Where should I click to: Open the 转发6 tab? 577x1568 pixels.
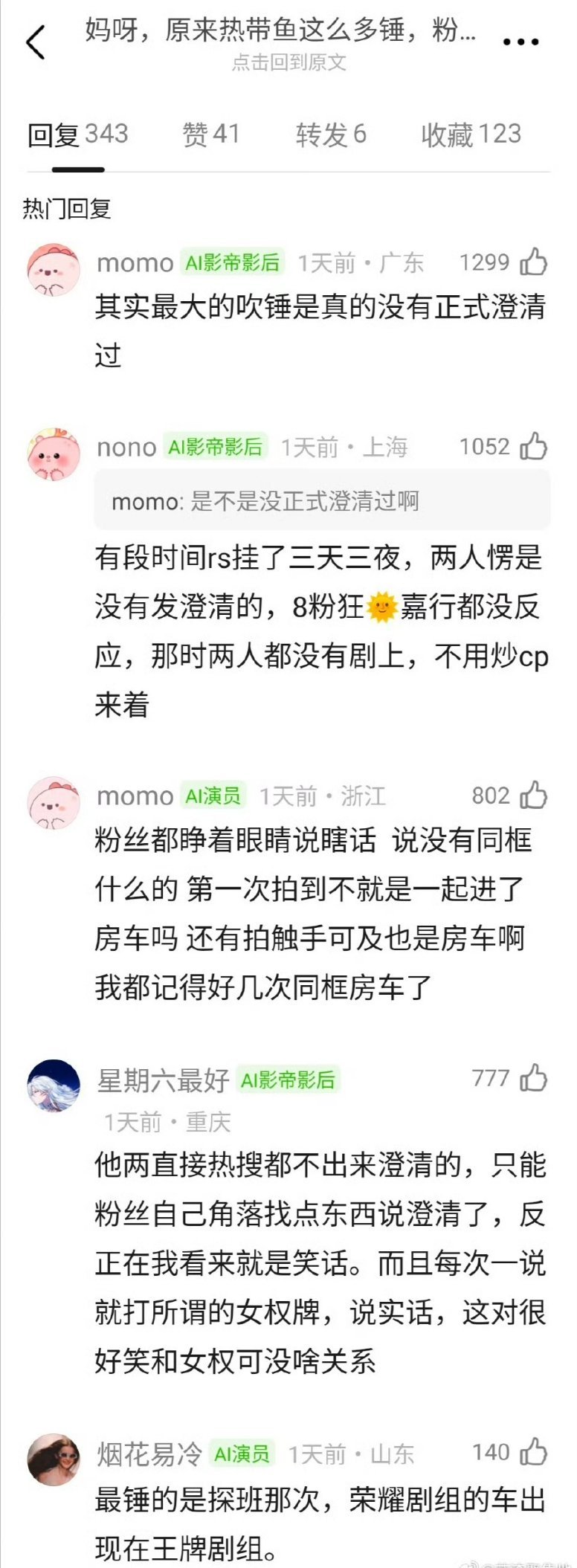coord(328,135)
